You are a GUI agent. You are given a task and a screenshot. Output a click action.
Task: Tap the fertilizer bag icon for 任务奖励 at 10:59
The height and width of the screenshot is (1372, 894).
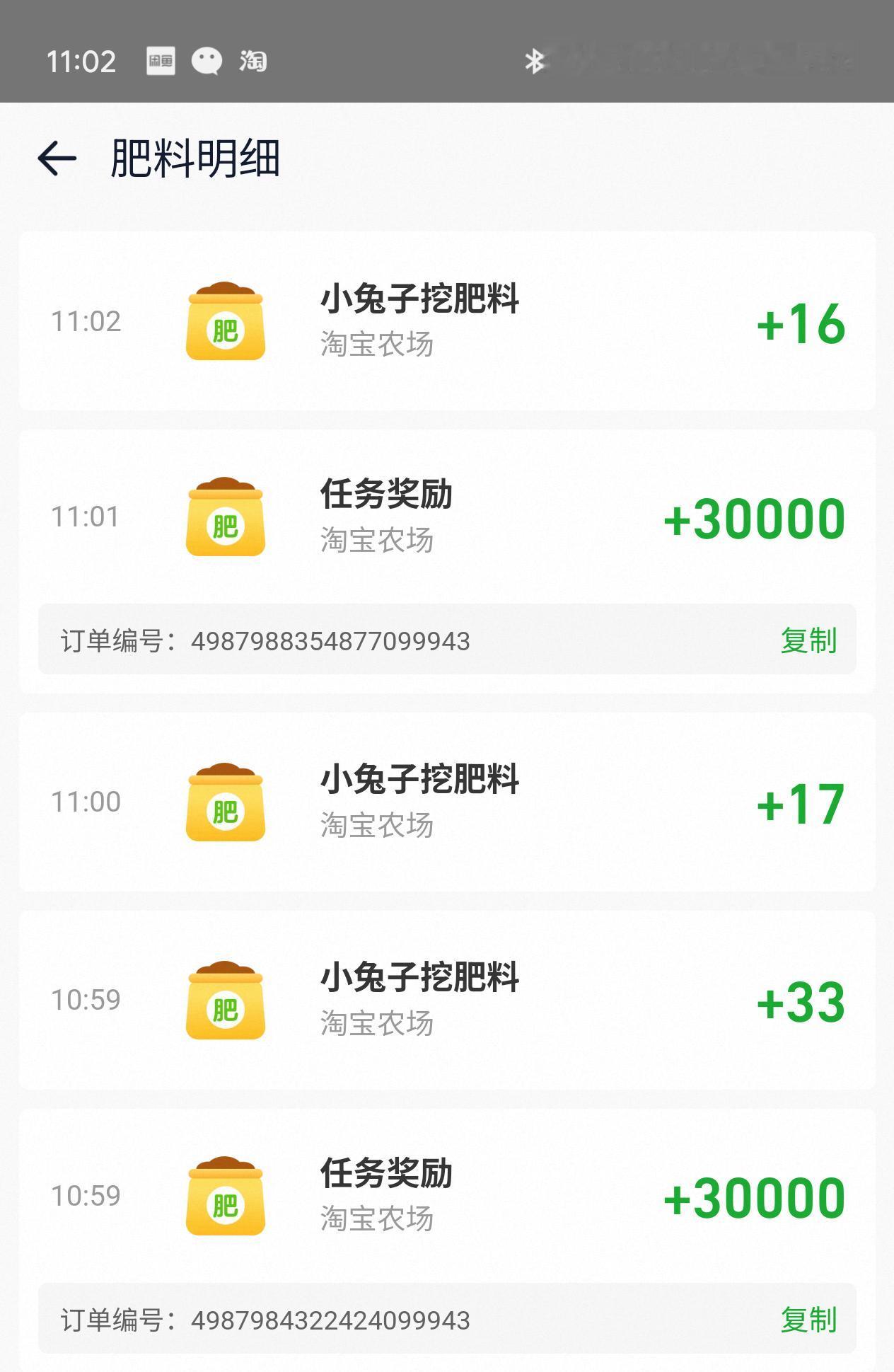223,1196
